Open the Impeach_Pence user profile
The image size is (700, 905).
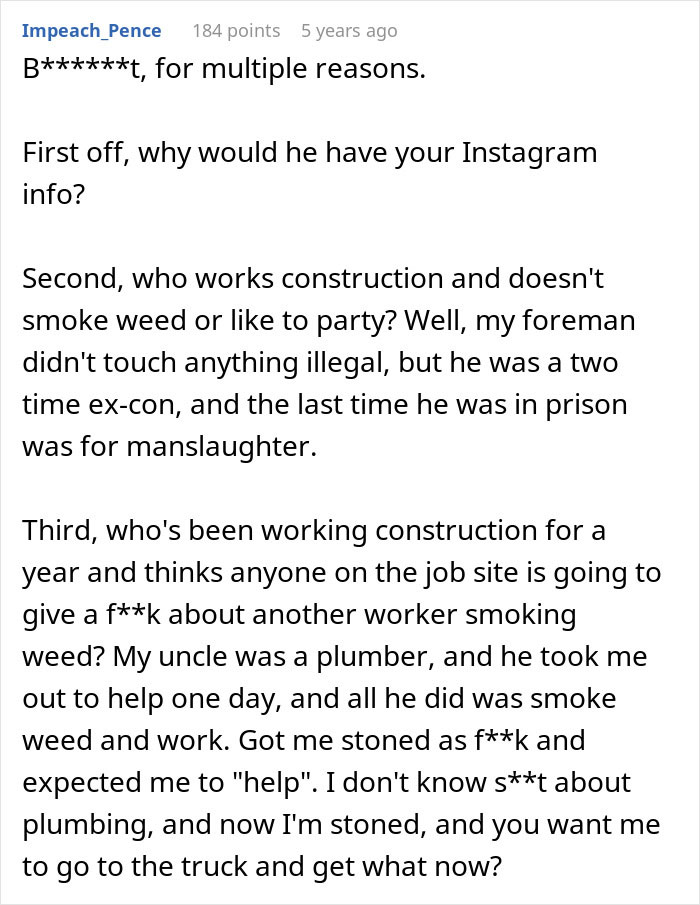coord(91,30)
